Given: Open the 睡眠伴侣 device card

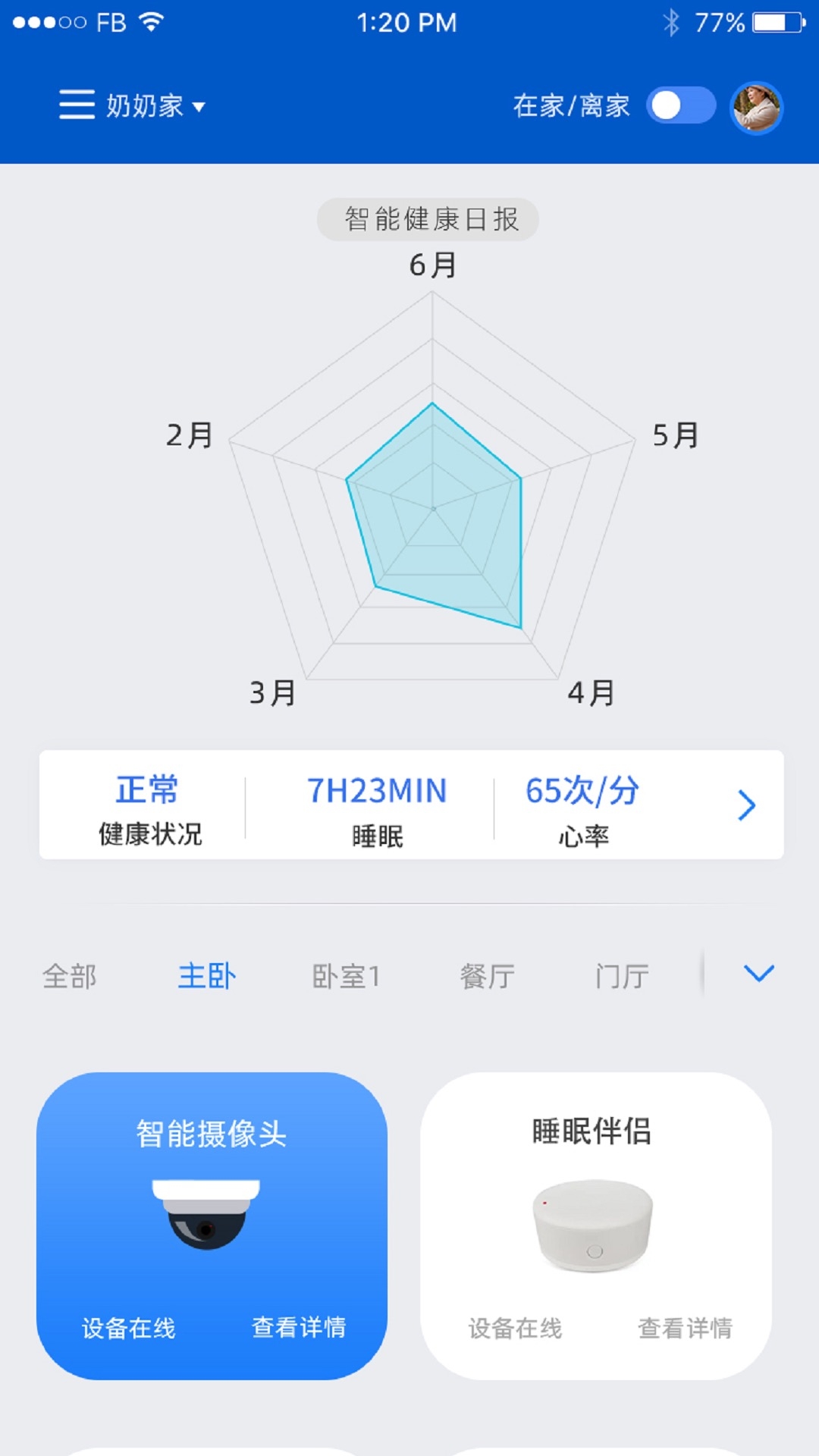Looking at the screenshot, I should coord(595,1213).
